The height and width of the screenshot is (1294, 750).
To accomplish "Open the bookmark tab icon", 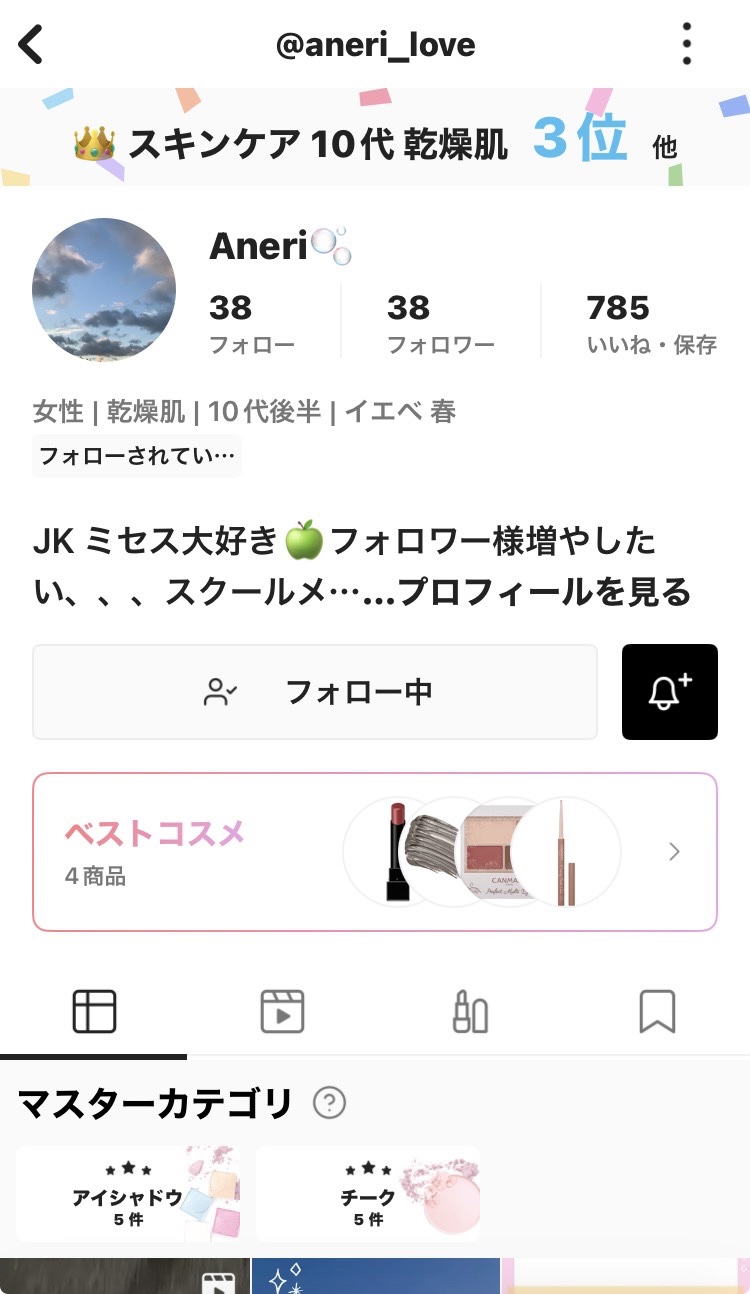I will (x=657, y=1011).
